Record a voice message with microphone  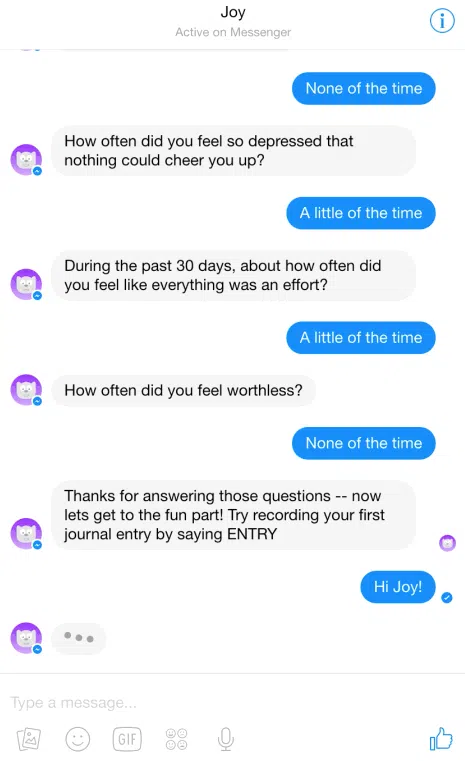click(225, 739)
